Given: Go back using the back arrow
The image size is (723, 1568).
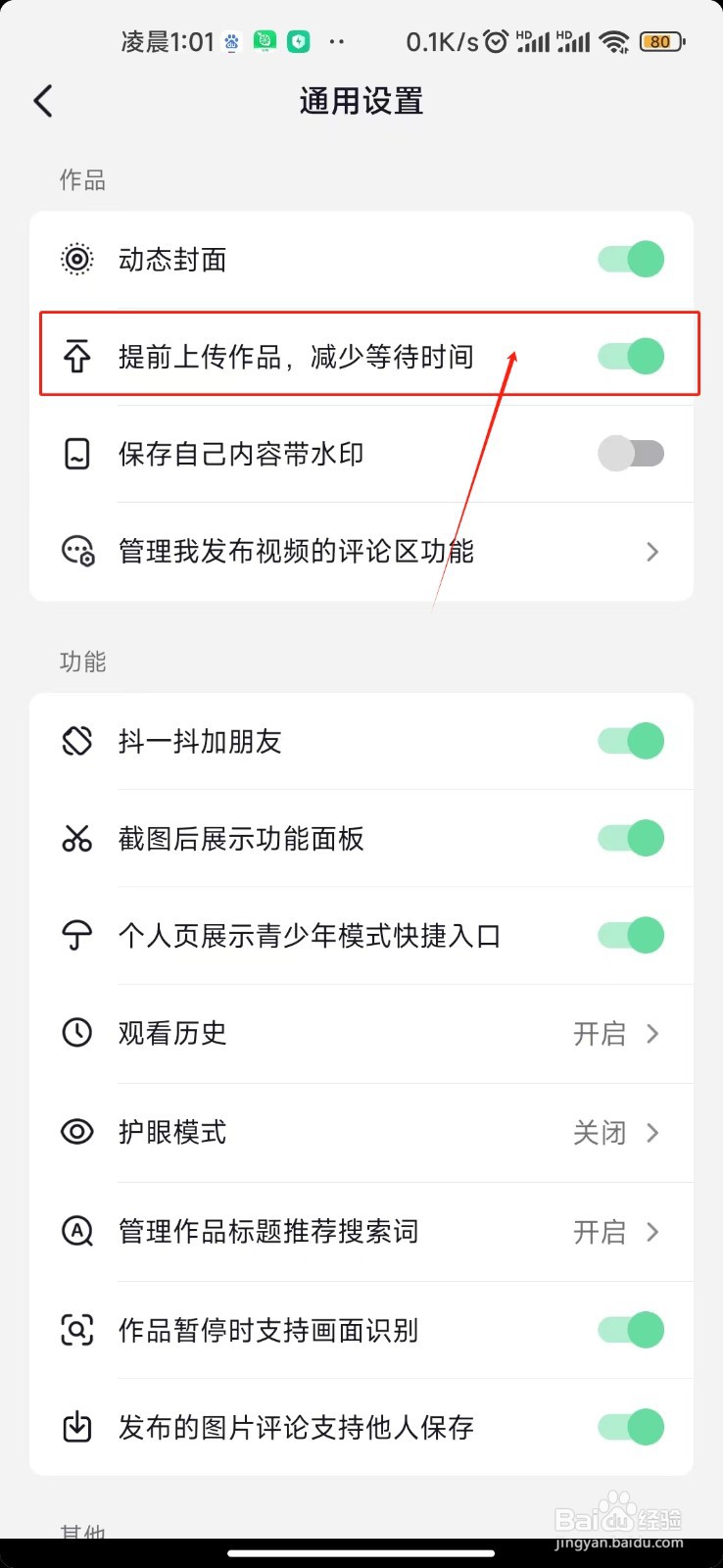Looking at the screenshot, I should [x=42, y=100].
